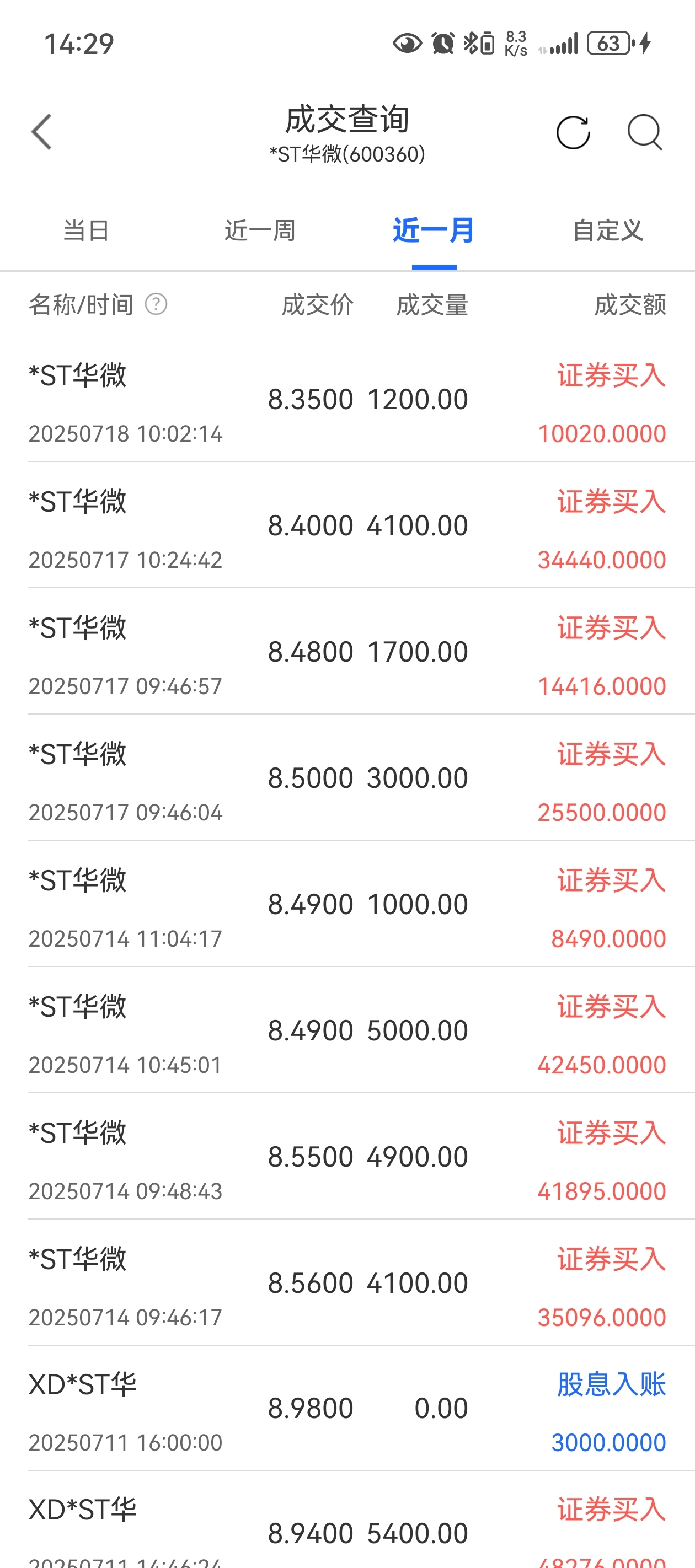Tap the help icon beside 名称/时间
The image size is (695, 1568).
click(x=156, y=304)
